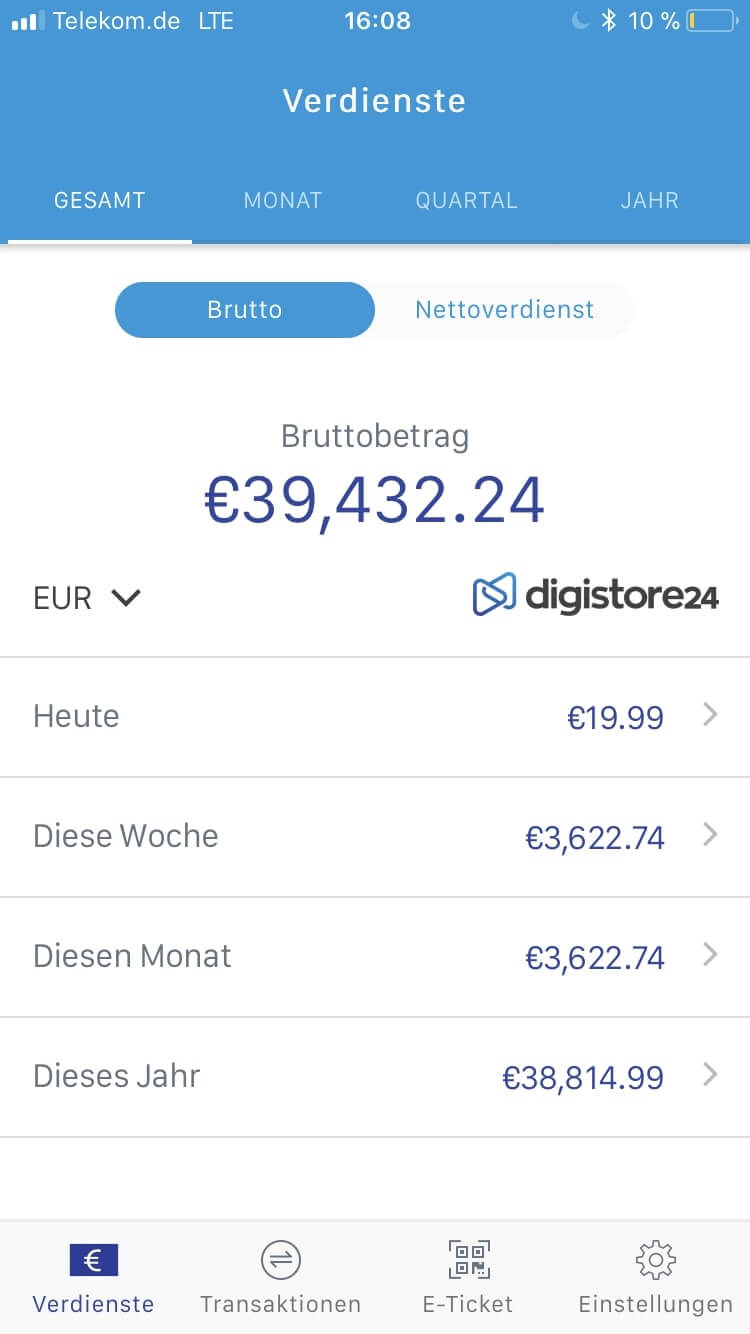View Diesen Monat earnings

(x=375, y=957)
